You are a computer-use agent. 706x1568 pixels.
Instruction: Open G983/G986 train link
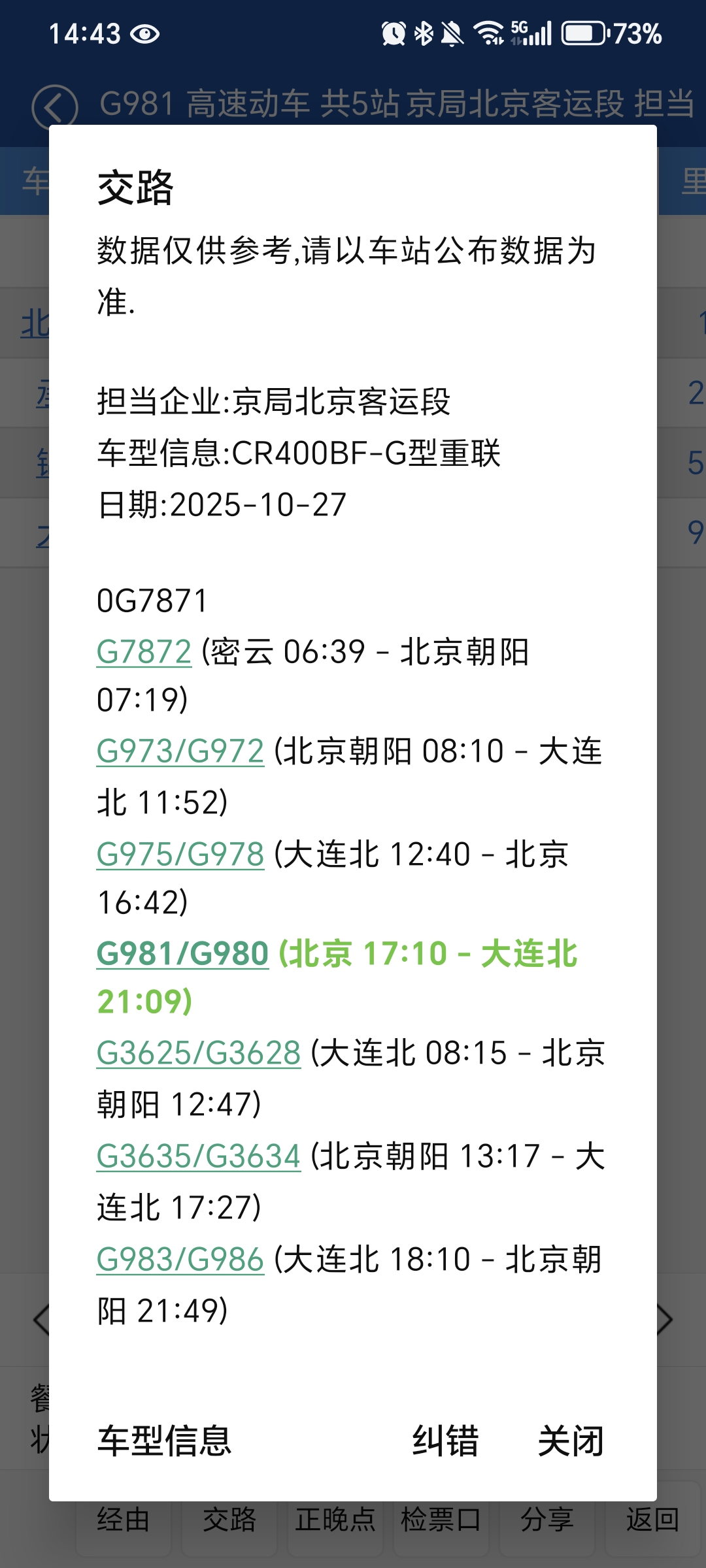pos(180,1260)
